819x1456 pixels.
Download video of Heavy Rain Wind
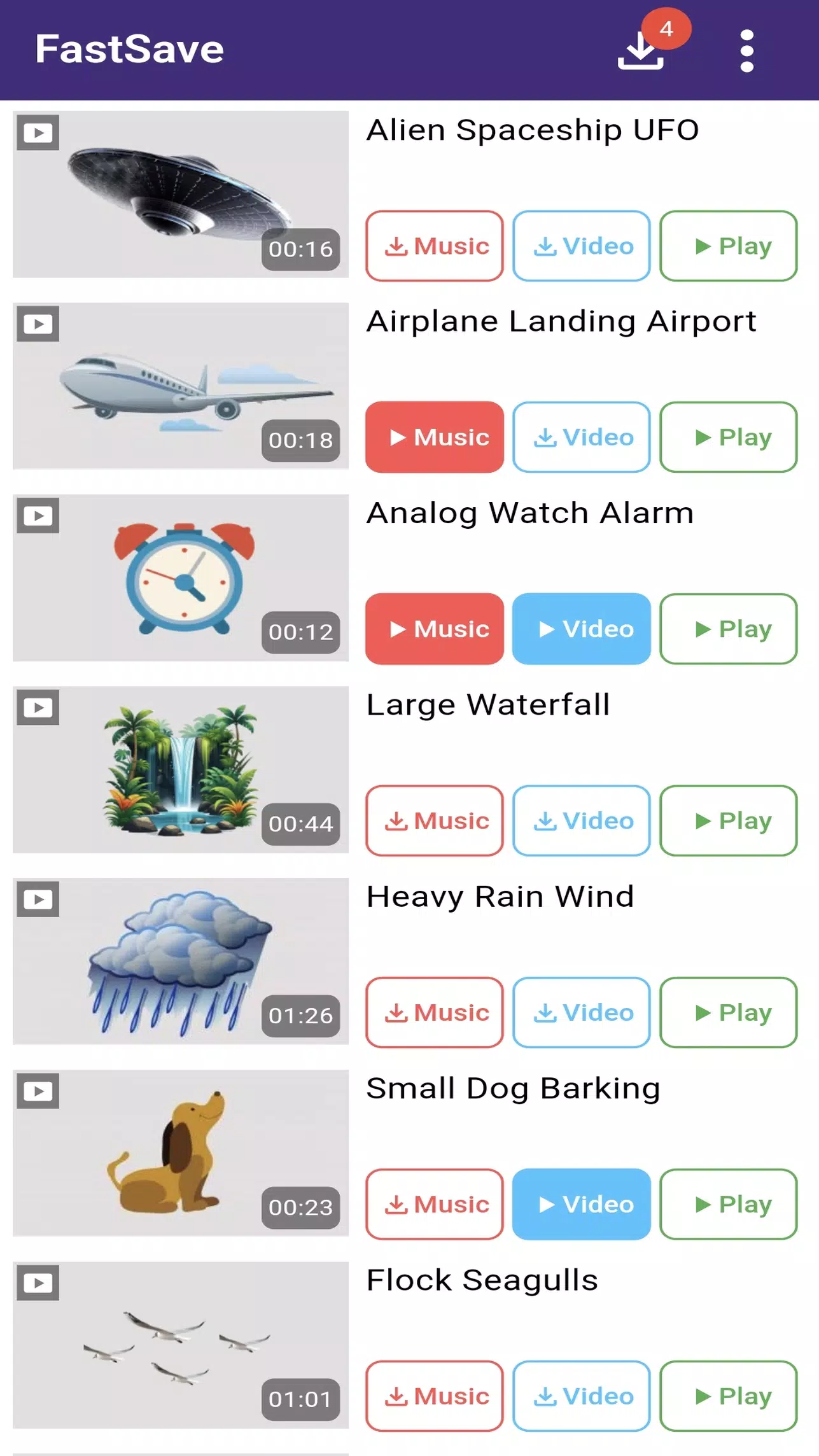pyautogui.click(x=582, y=1012)
